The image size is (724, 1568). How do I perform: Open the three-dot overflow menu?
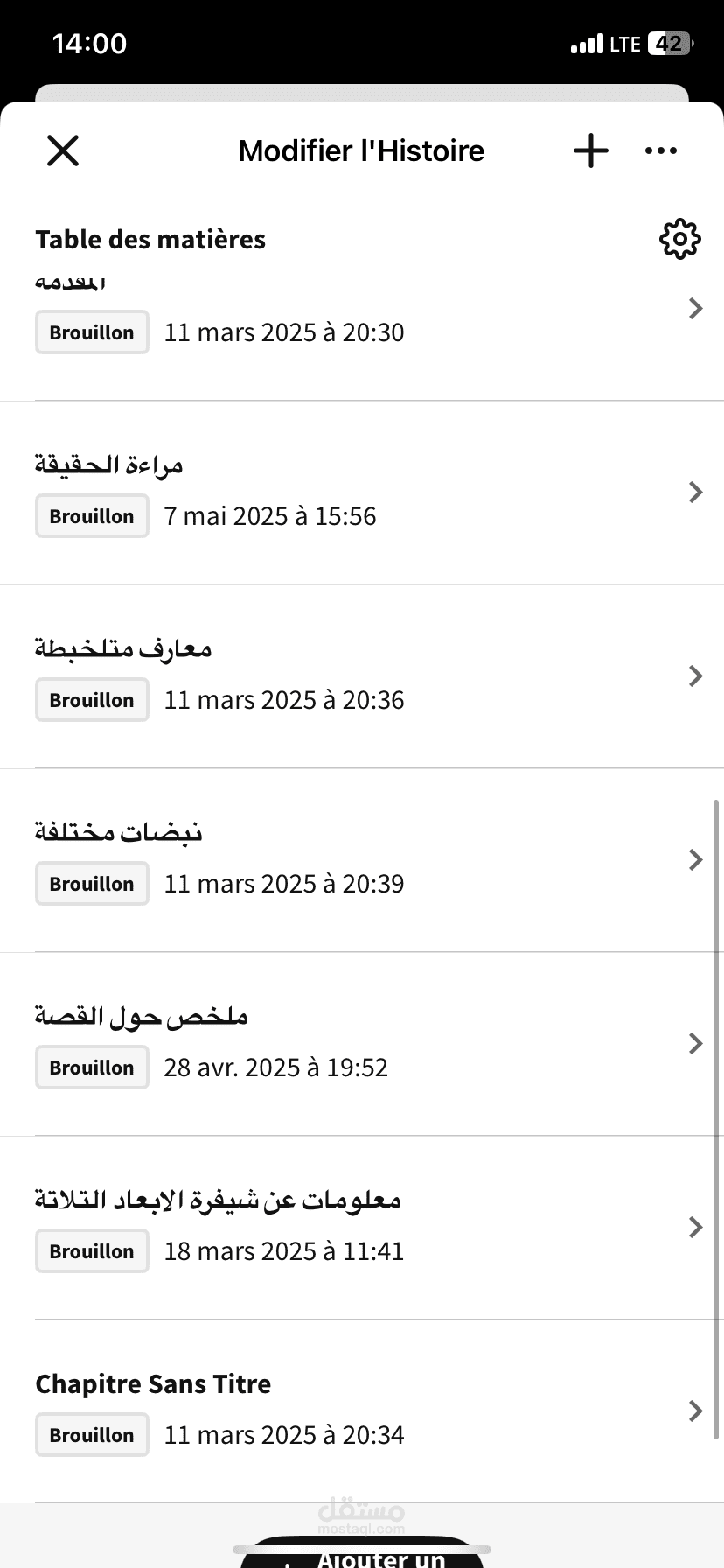pyautogui.click(x=660, y=150)
